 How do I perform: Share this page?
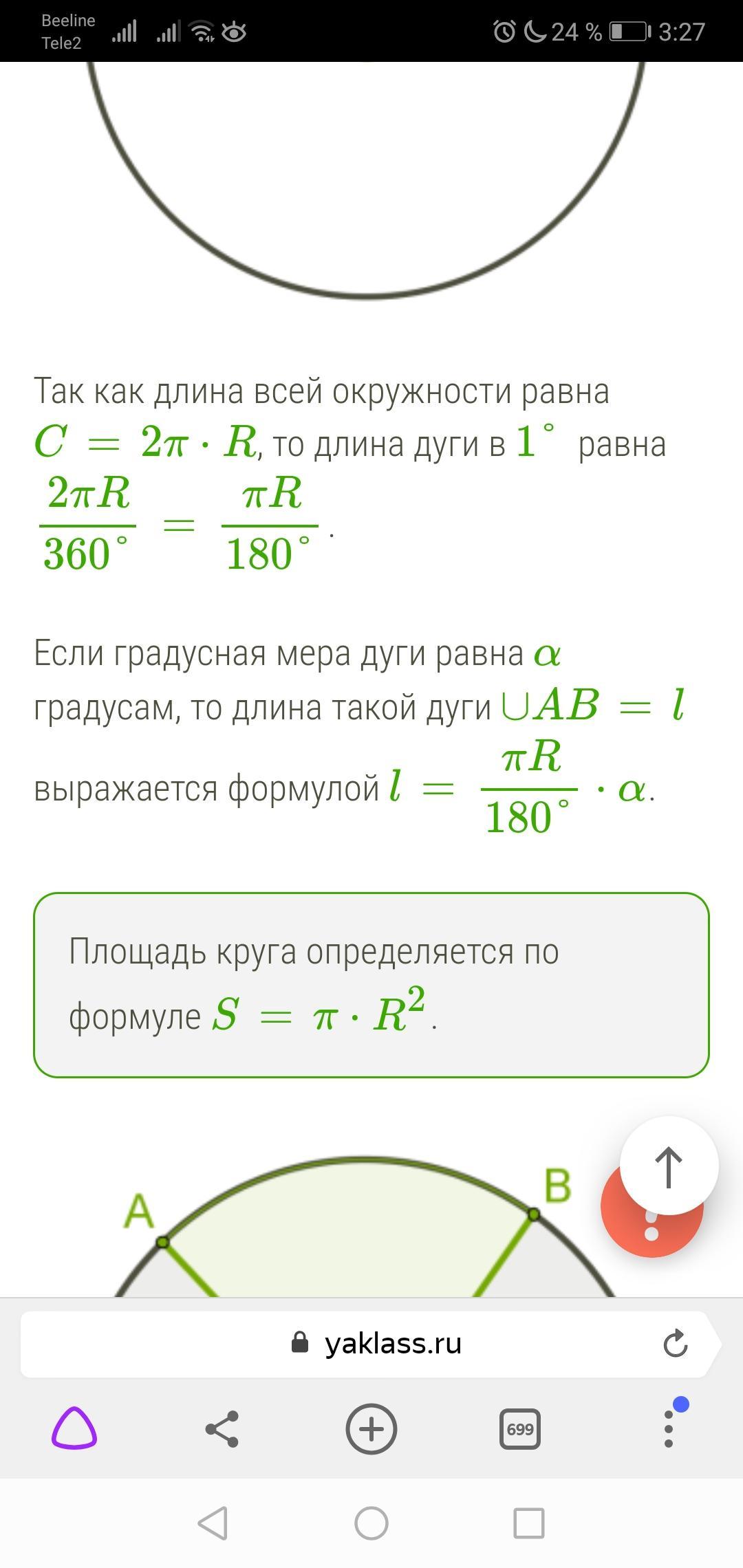(222, 1429)
